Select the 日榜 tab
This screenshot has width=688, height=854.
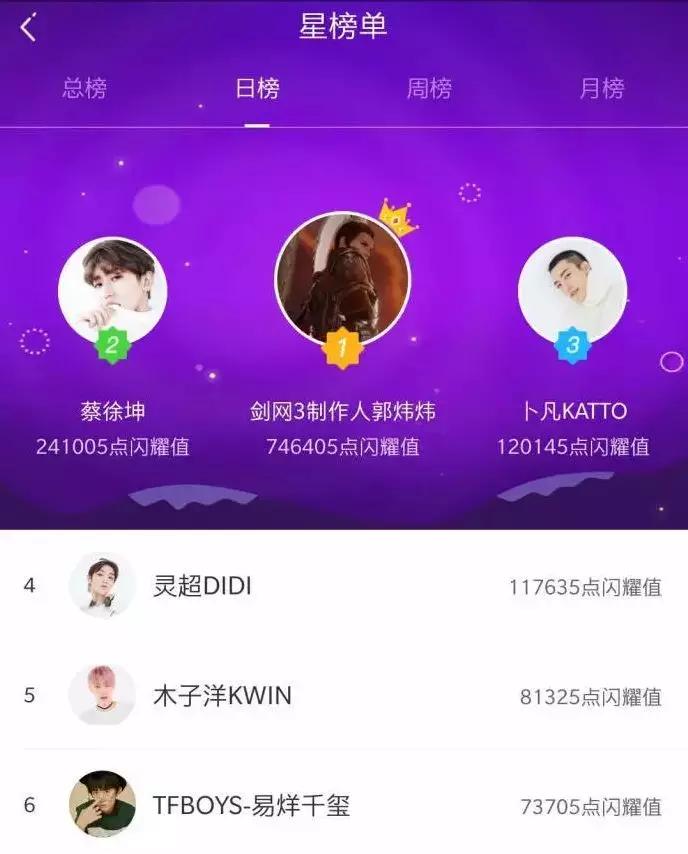pyautogui.click(x=257, y=88)
